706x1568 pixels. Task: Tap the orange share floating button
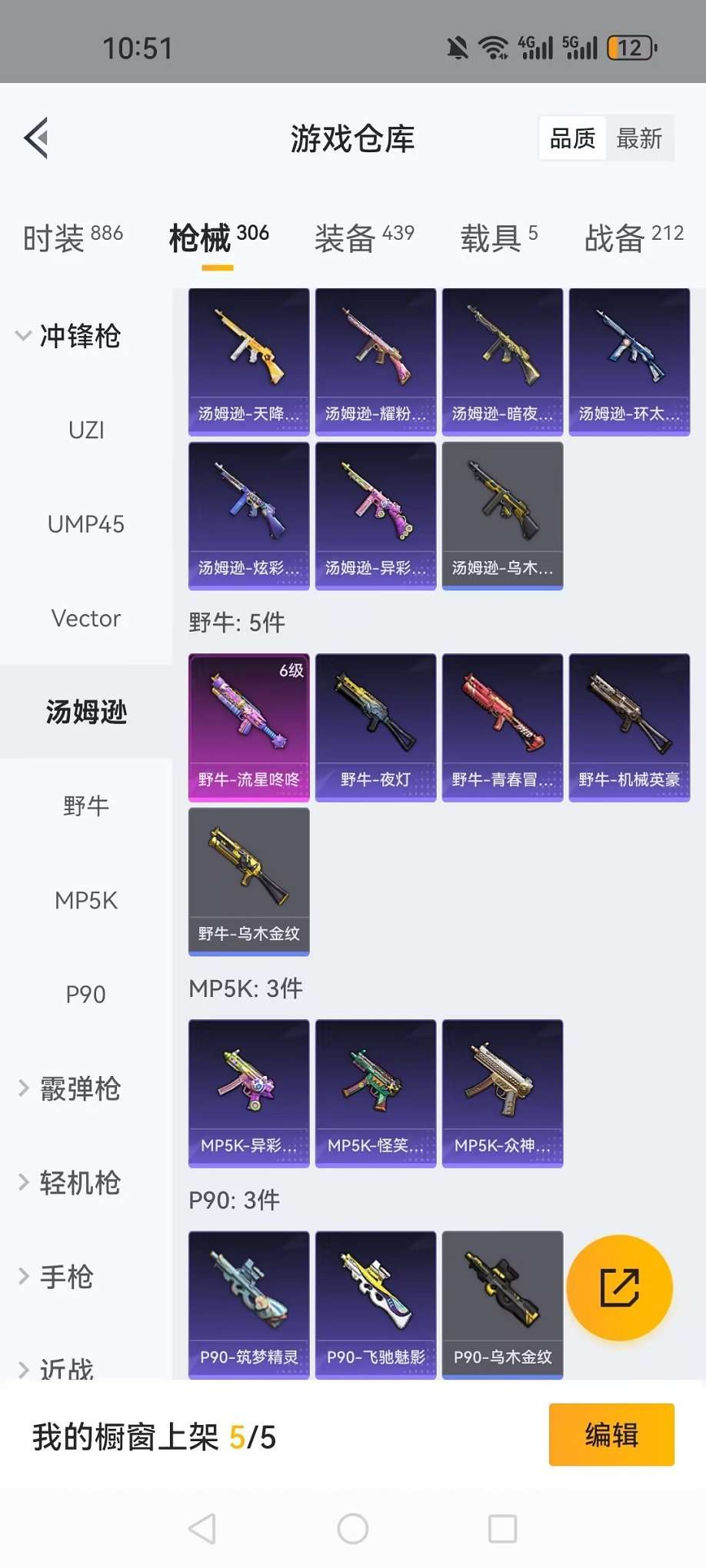pyautogui.click(x=619, y=1287)
